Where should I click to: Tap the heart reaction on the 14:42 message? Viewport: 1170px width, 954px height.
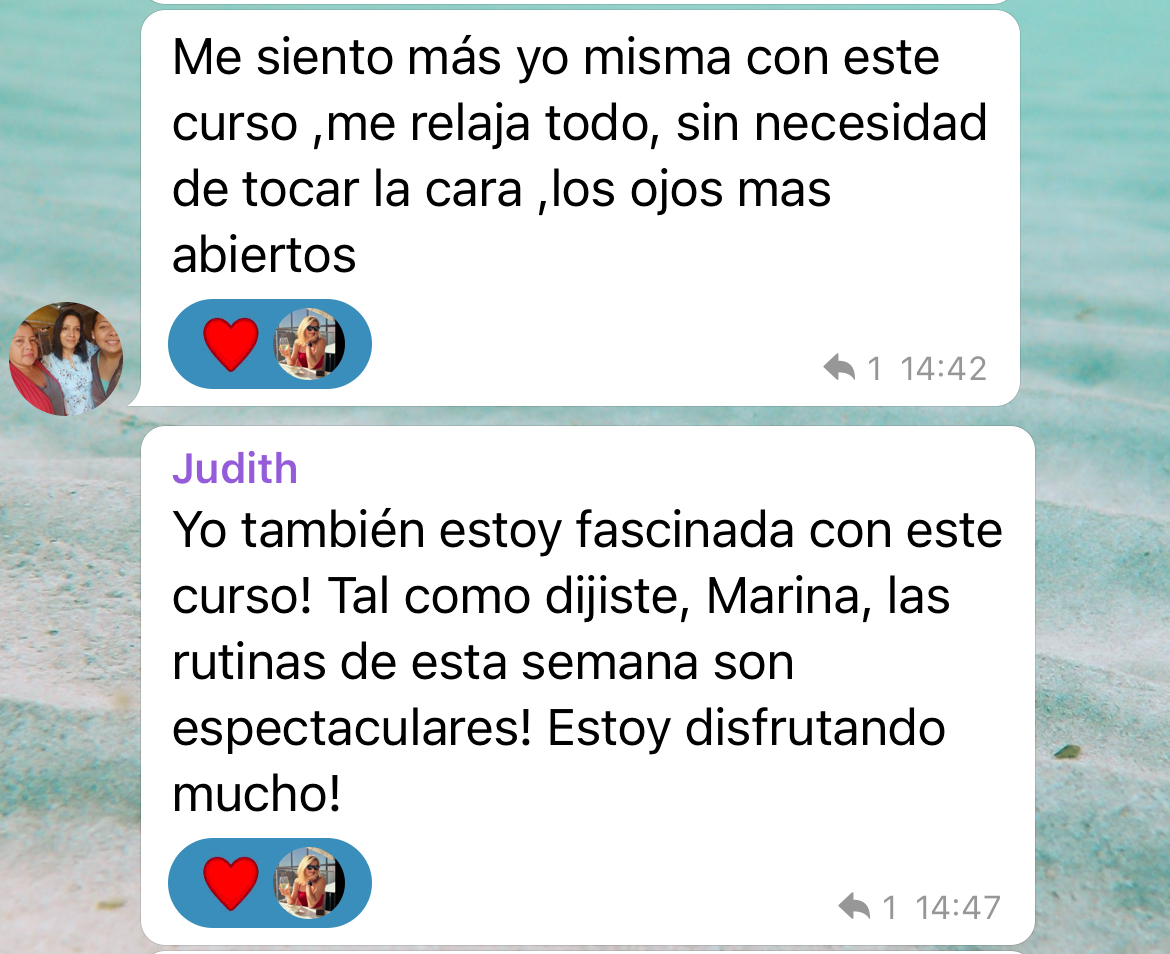(x=231, y=344)
